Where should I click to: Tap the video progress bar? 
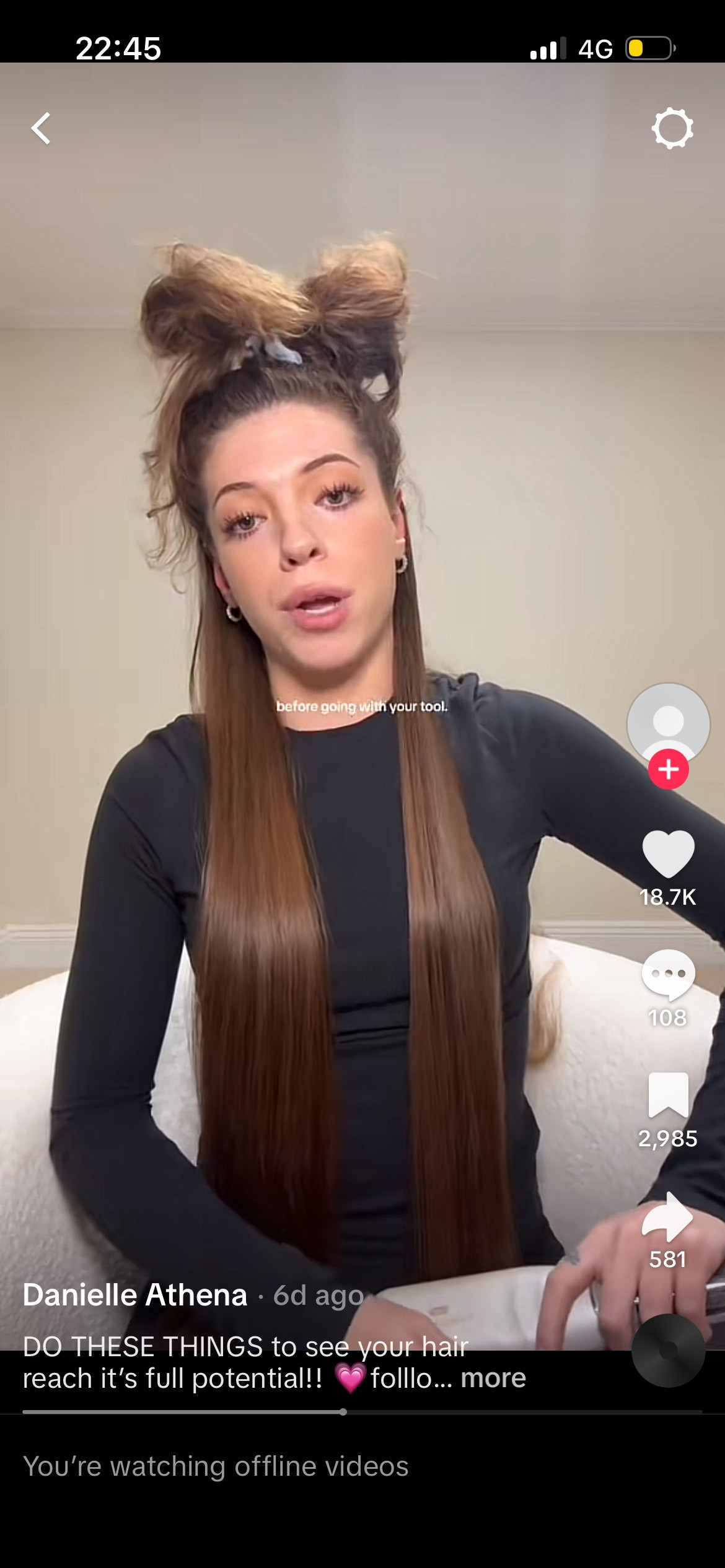click(362, 1413)
